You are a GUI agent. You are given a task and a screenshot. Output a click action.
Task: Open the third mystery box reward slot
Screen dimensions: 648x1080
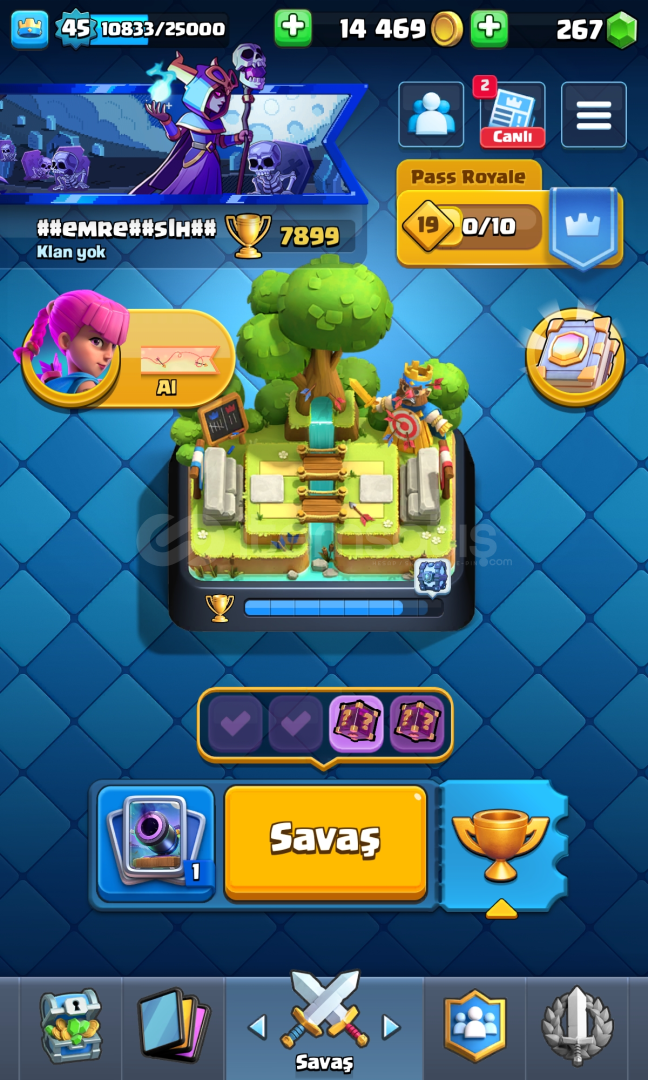(356, 724)
